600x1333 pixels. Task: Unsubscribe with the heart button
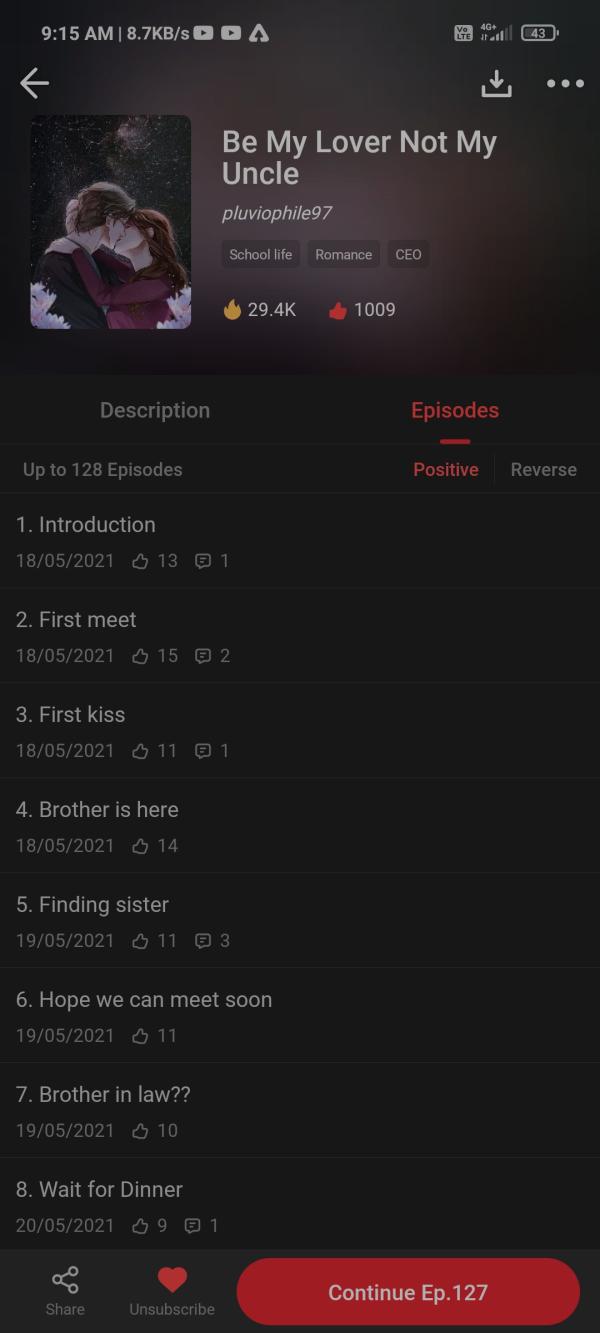click(172, 1291)
